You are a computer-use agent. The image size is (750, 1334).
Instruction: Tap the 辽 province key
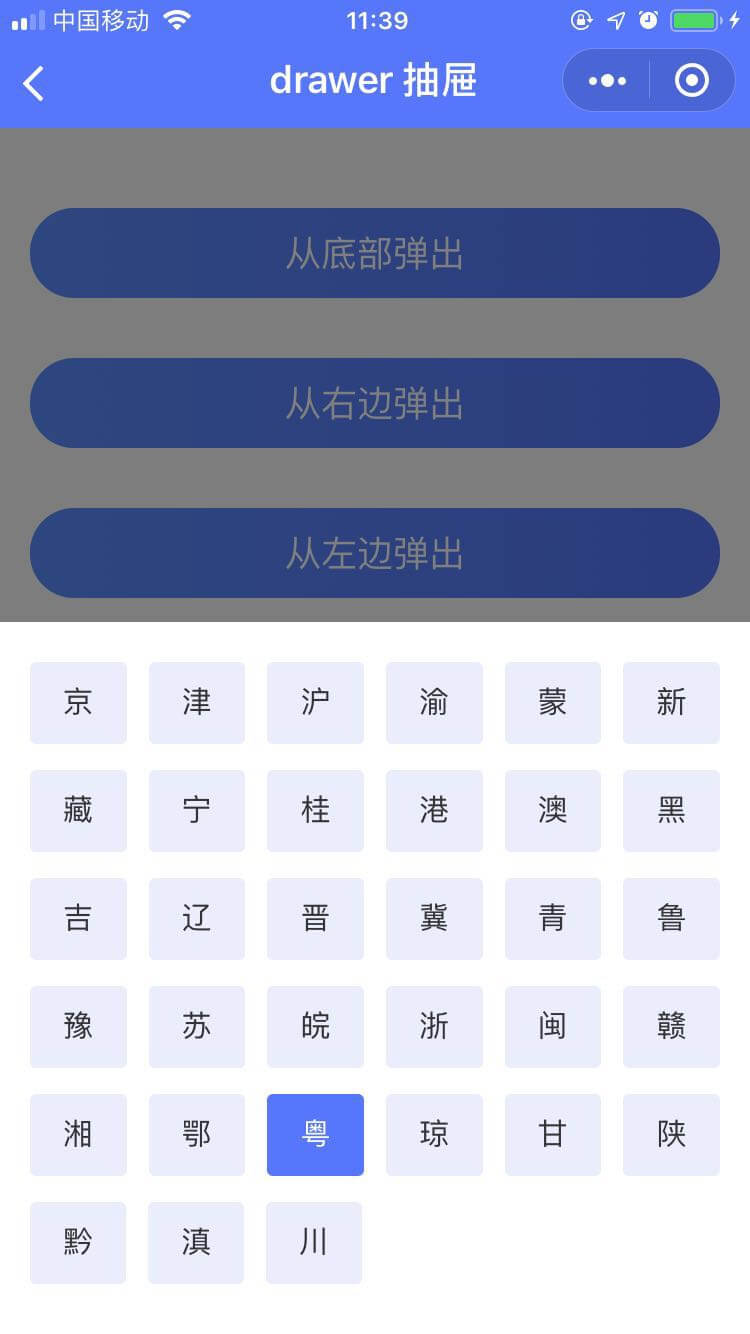click(x=197, y=919)
